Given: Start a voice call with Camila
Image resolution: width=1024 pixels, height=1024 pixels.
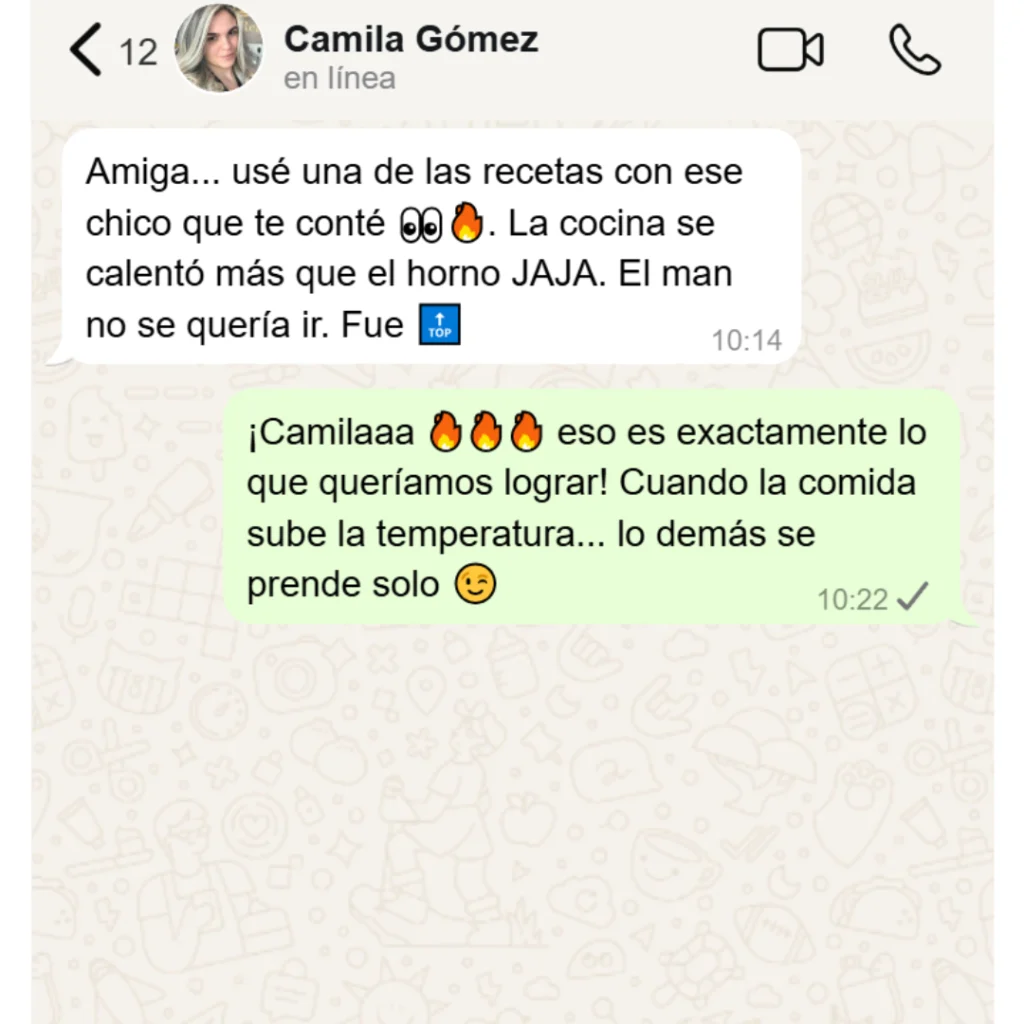Looking at the screenshot, I should [914, 51].
